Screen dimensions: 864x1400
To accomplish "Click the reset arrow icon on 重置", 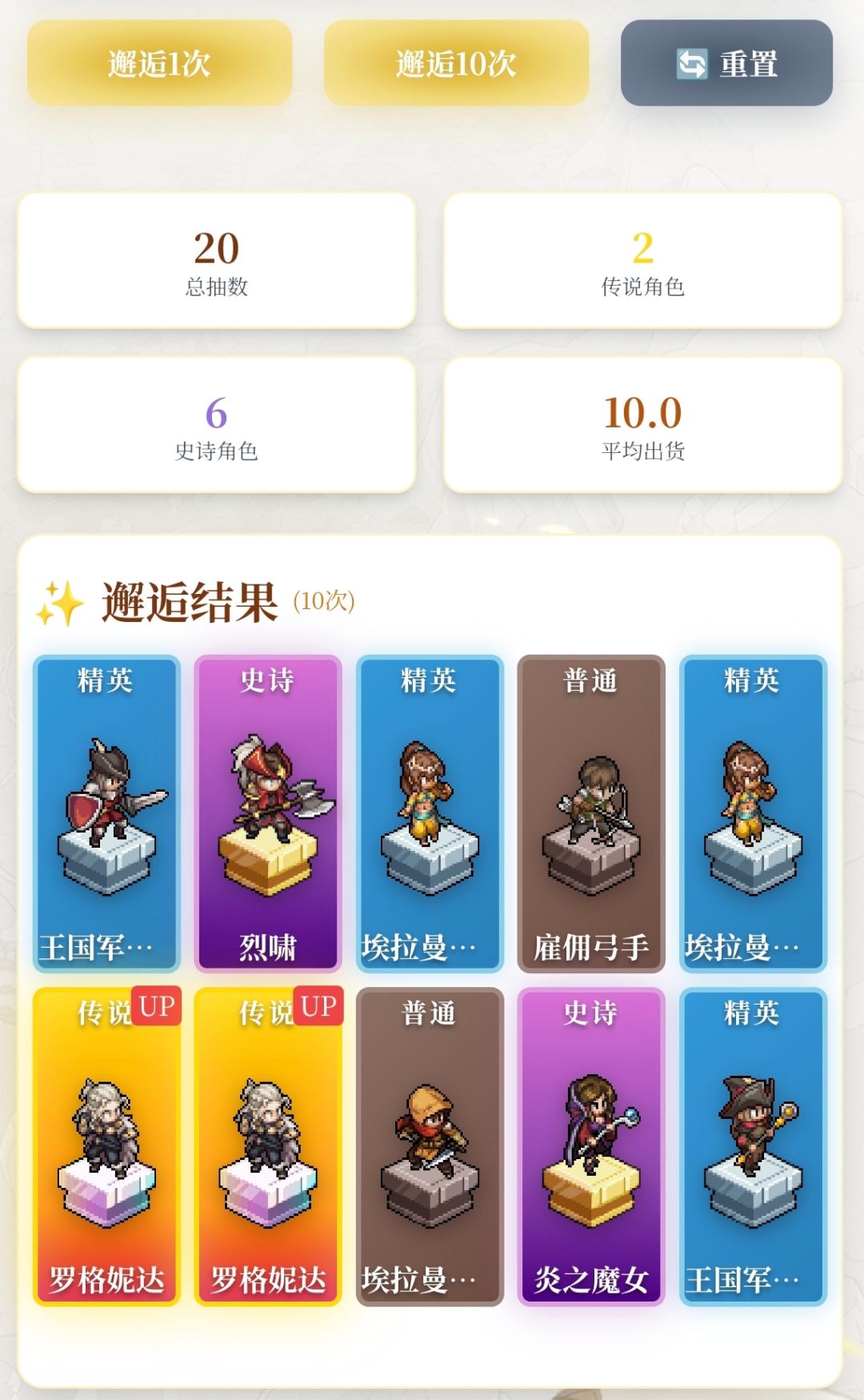I will [x=692, y=66].
